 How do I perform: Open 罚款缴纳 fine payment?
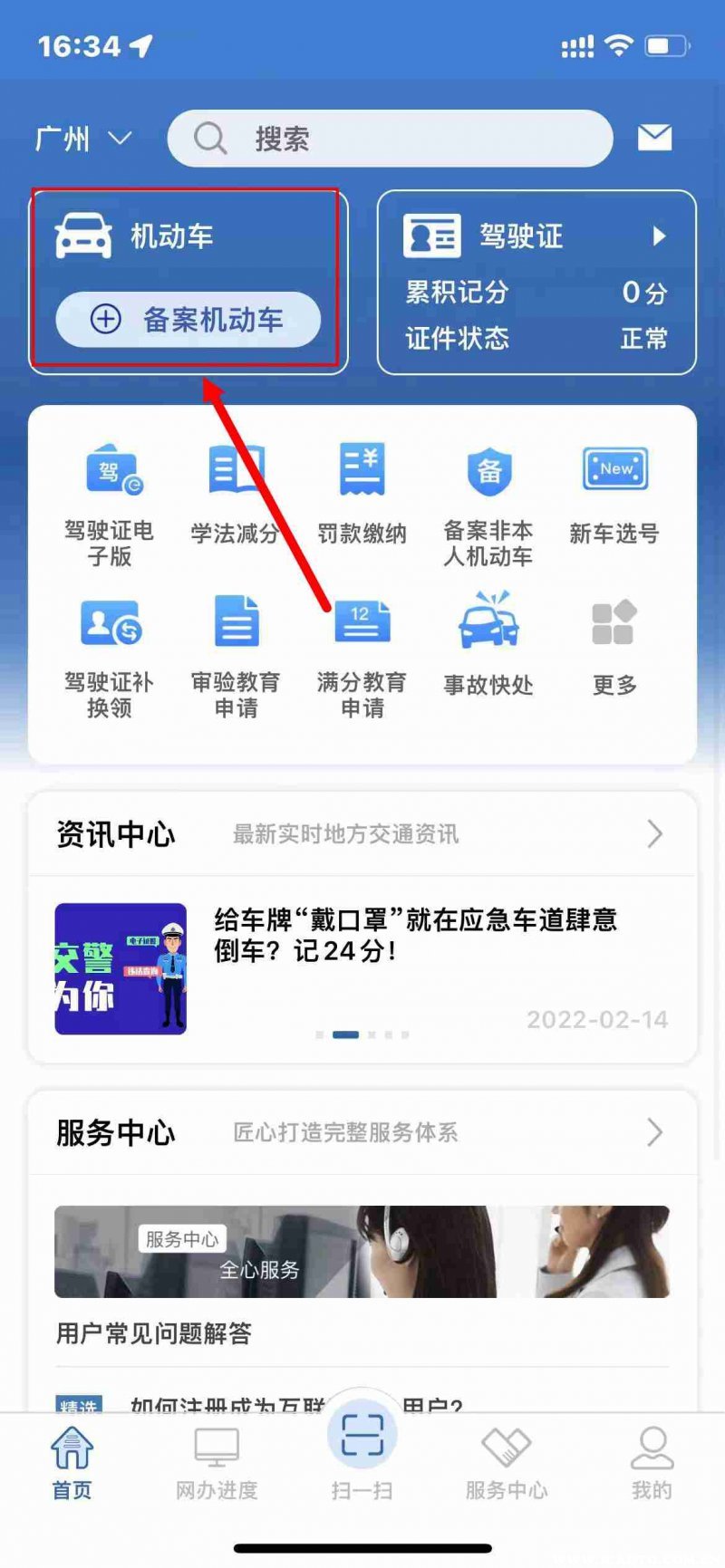(362, 496)
